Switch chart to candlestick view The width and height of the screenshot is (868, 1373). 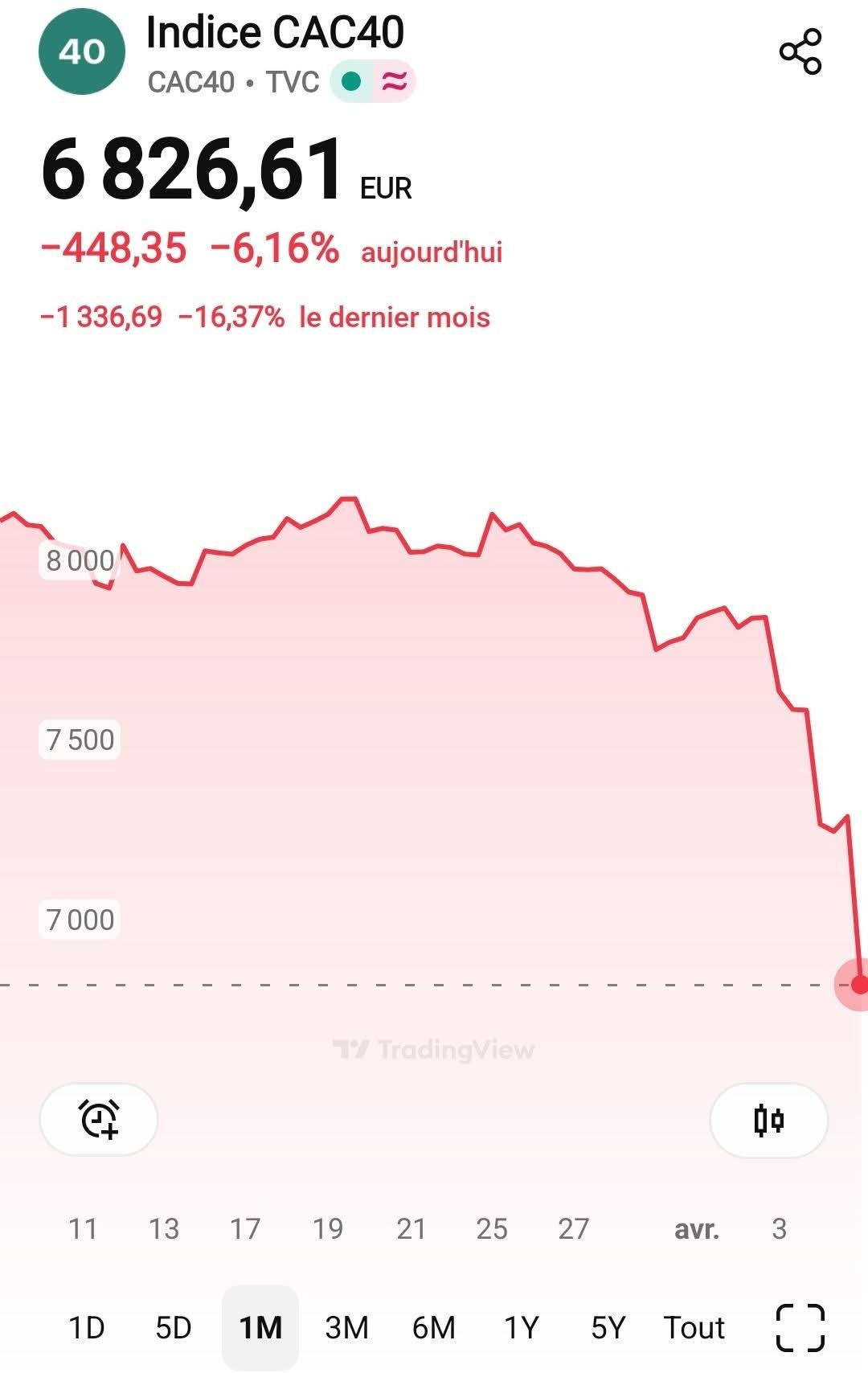[768, 1119]
